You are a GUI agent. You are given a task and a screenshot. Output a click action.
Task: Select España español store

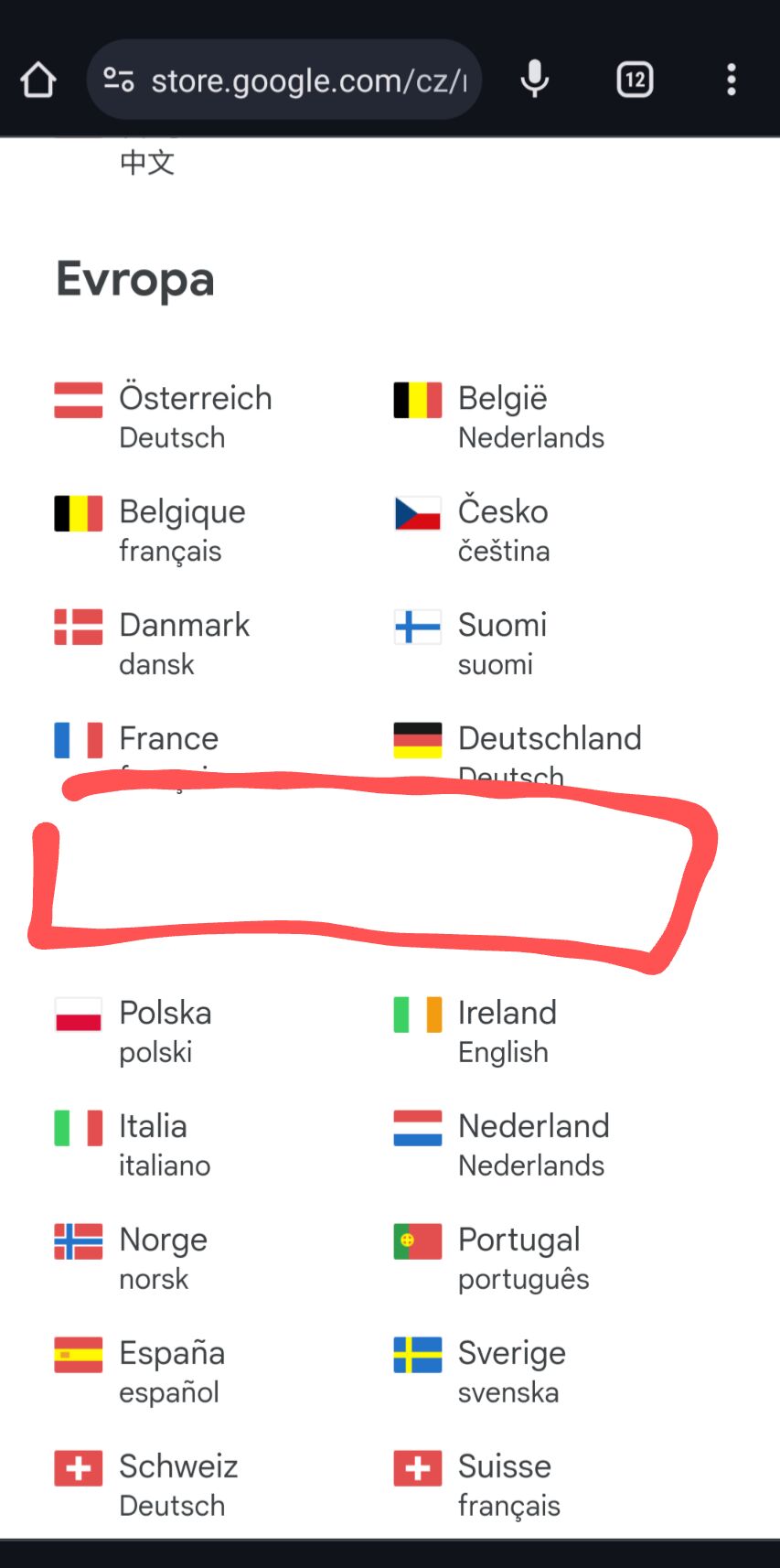tap(140, 1372)
